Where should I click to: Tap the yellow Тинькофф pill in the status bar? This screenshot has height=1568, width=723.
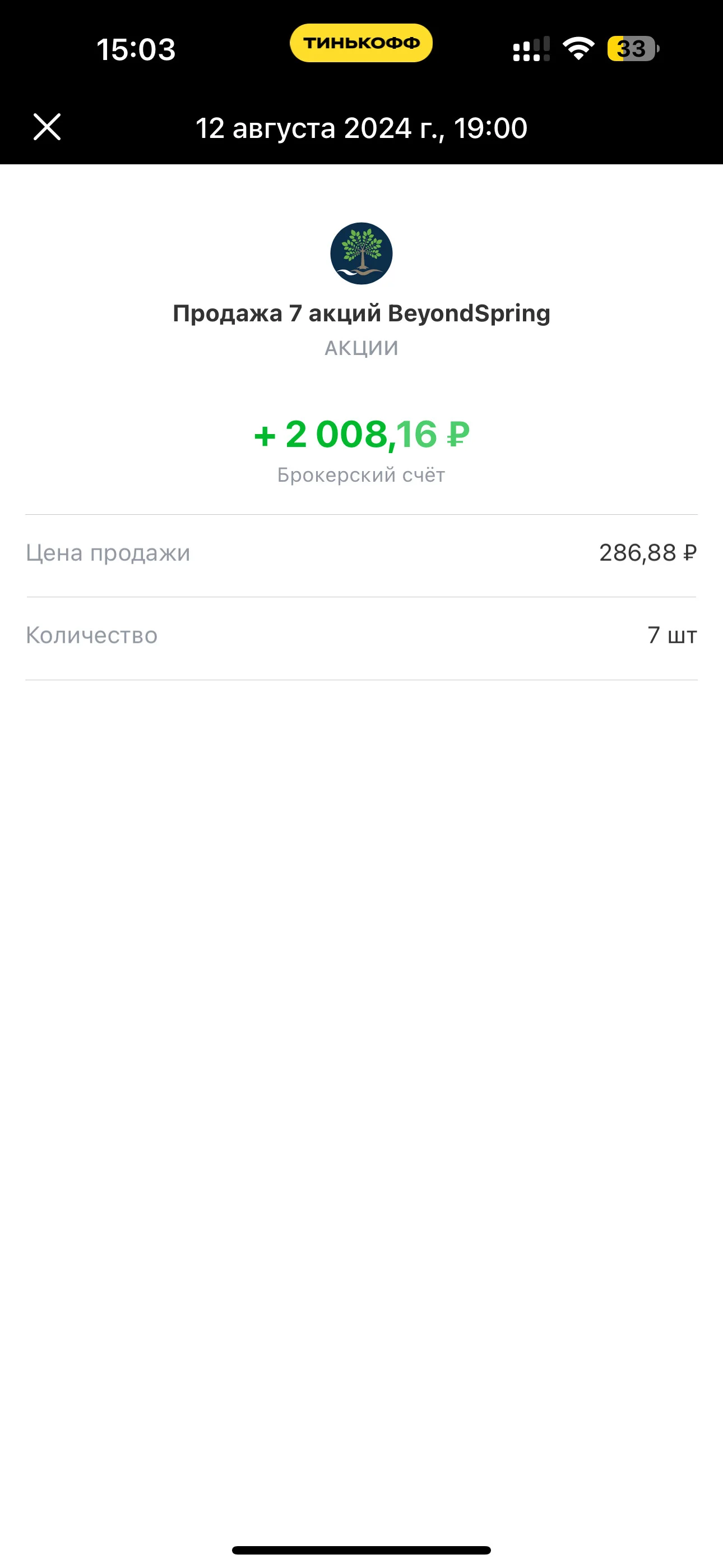(x=361, y=43)
